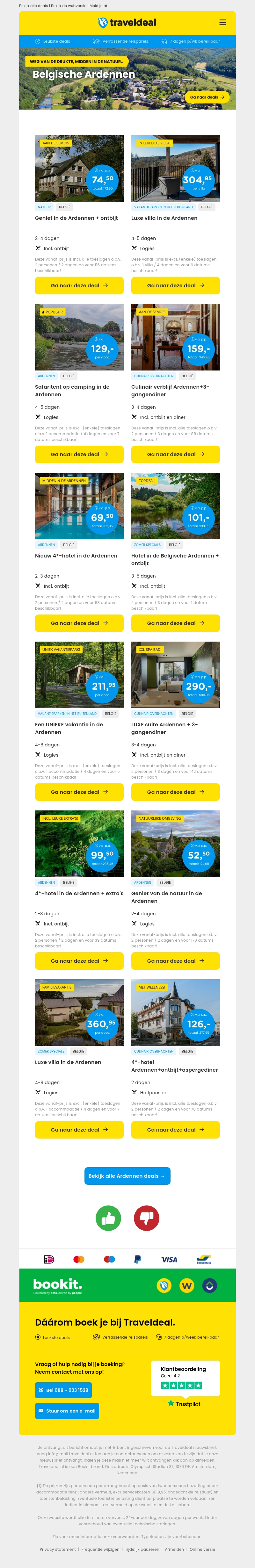Tap the 'Ga naar deals' hero button
The width and height of the screenshot is (255, 1568).
[207, 97]
